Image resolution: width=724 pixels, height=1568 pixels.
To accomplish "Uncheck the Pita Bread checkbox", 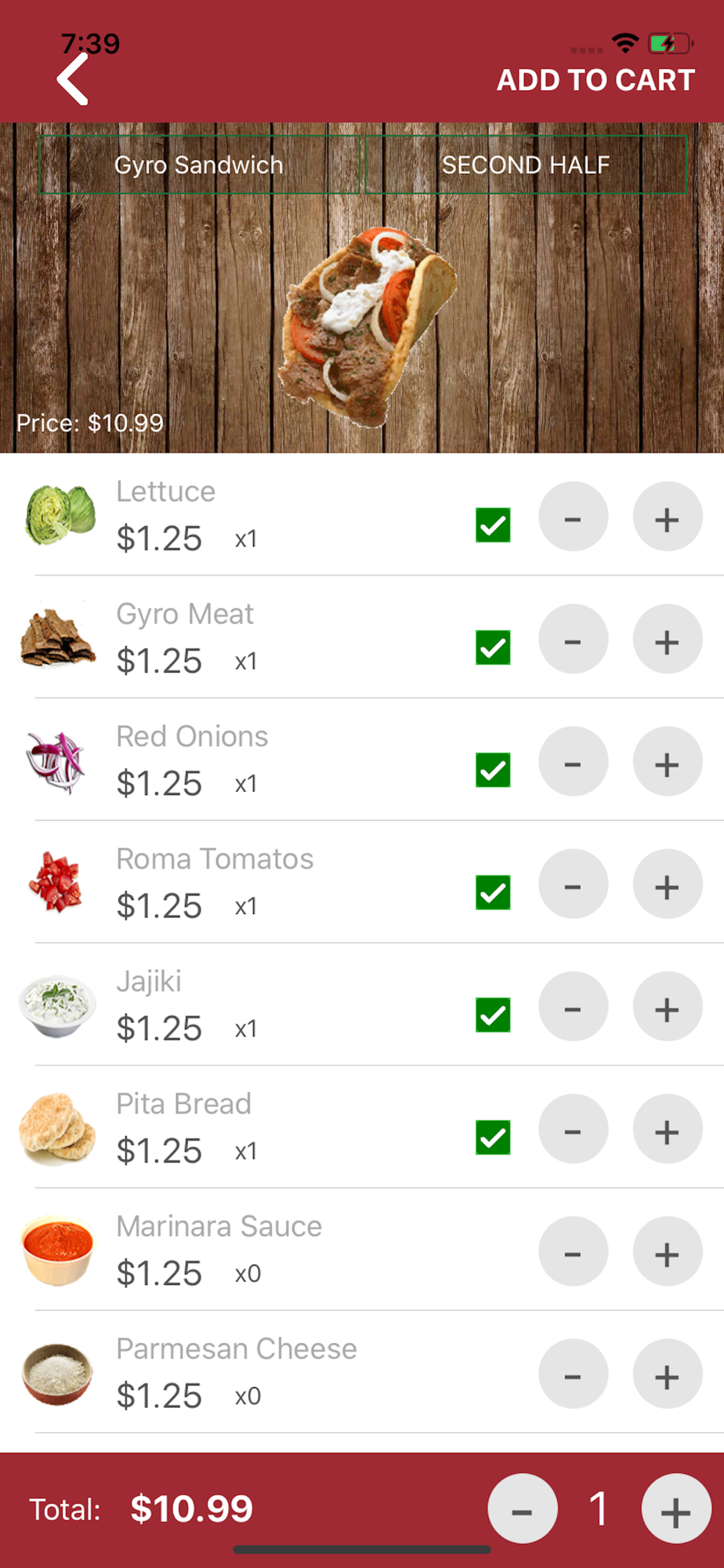I will 493,1136.
